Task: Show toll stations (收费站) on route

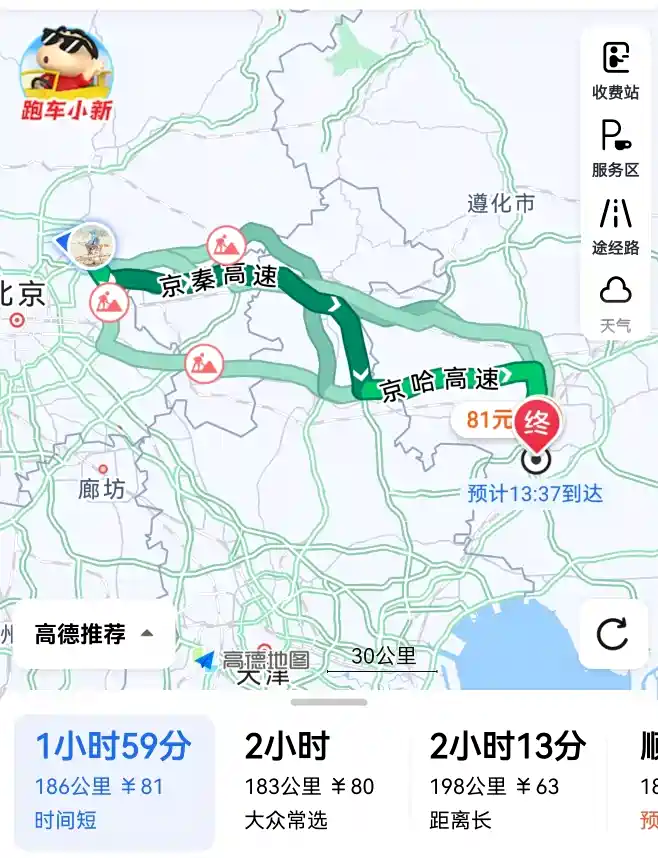Action: click(615, 69)
